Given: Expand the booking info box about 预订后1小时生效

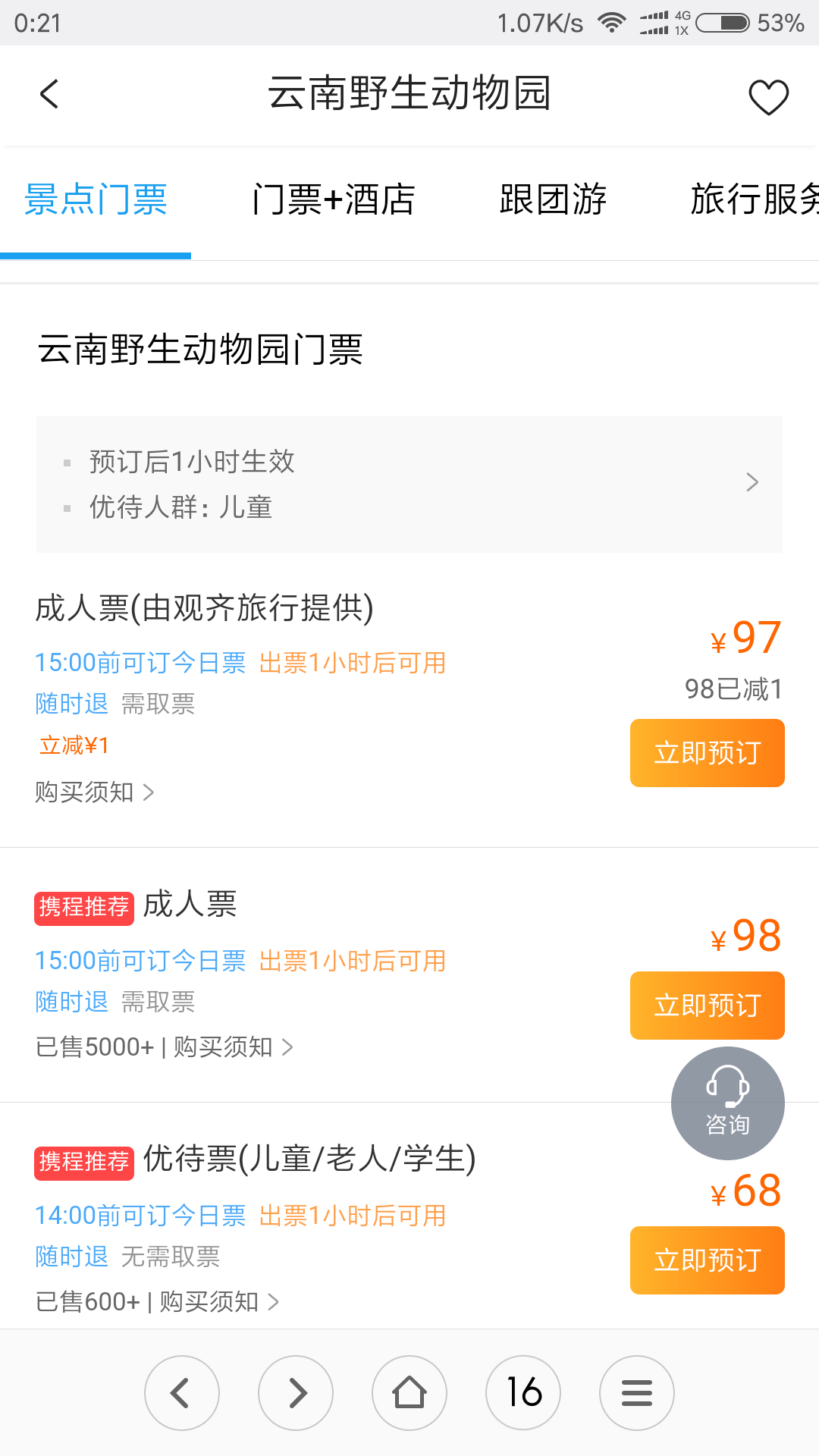Looking at the screenshot, I should coord(409,484).
